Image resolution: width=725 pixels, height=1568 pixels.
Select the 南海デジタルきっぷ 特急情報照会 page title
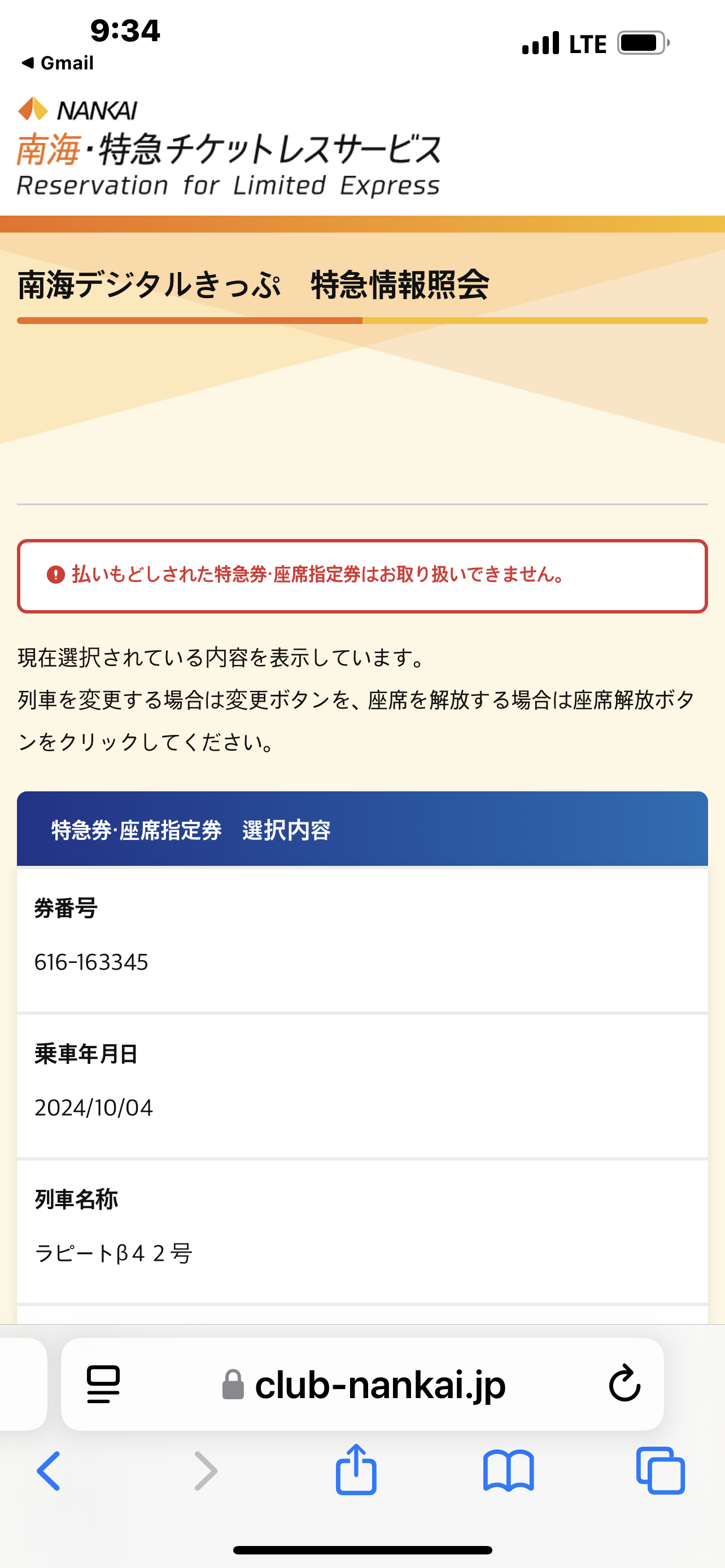[256, 282]
